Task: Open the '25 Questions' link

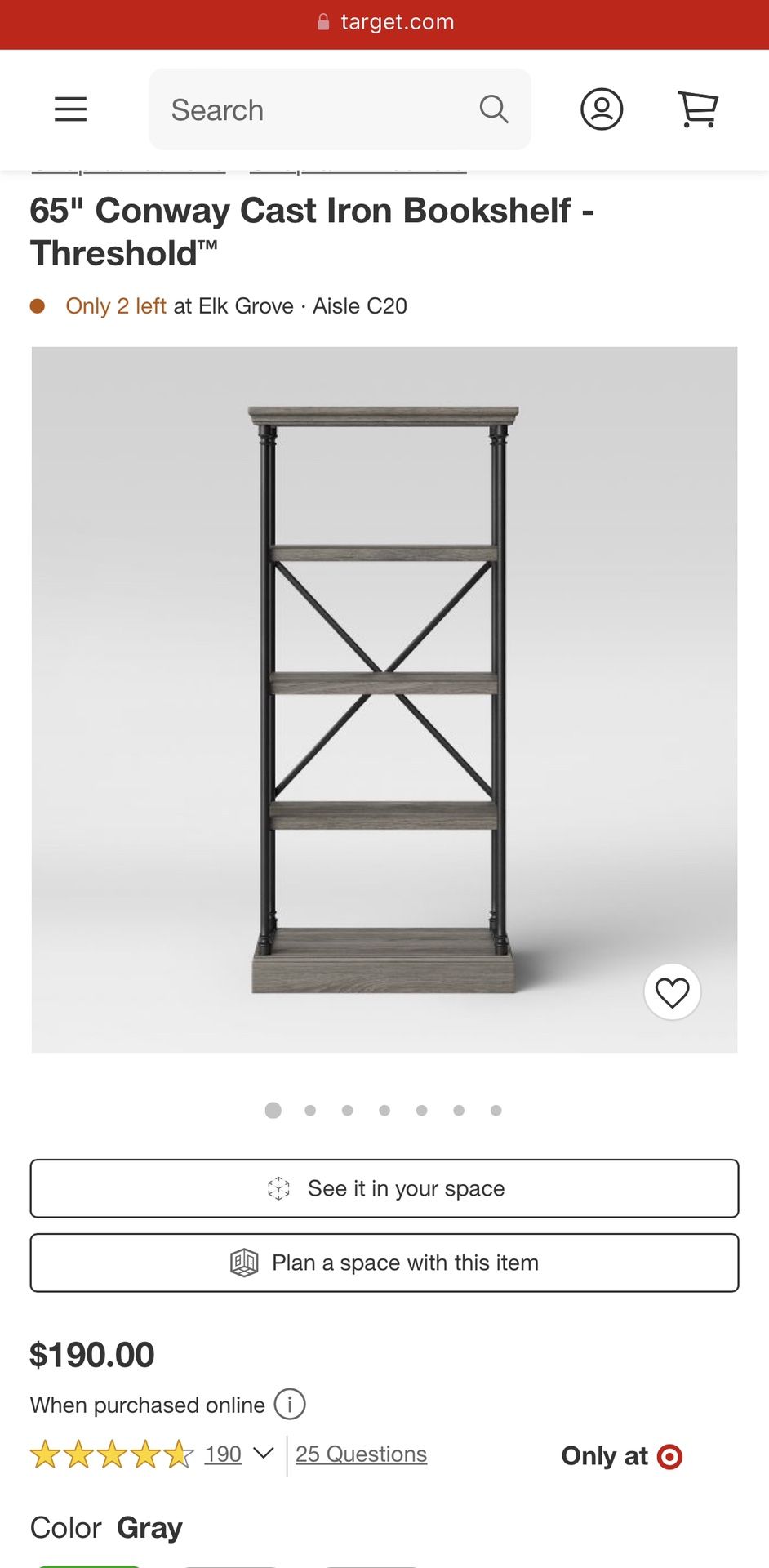Action: click(x=361, y=1454)
